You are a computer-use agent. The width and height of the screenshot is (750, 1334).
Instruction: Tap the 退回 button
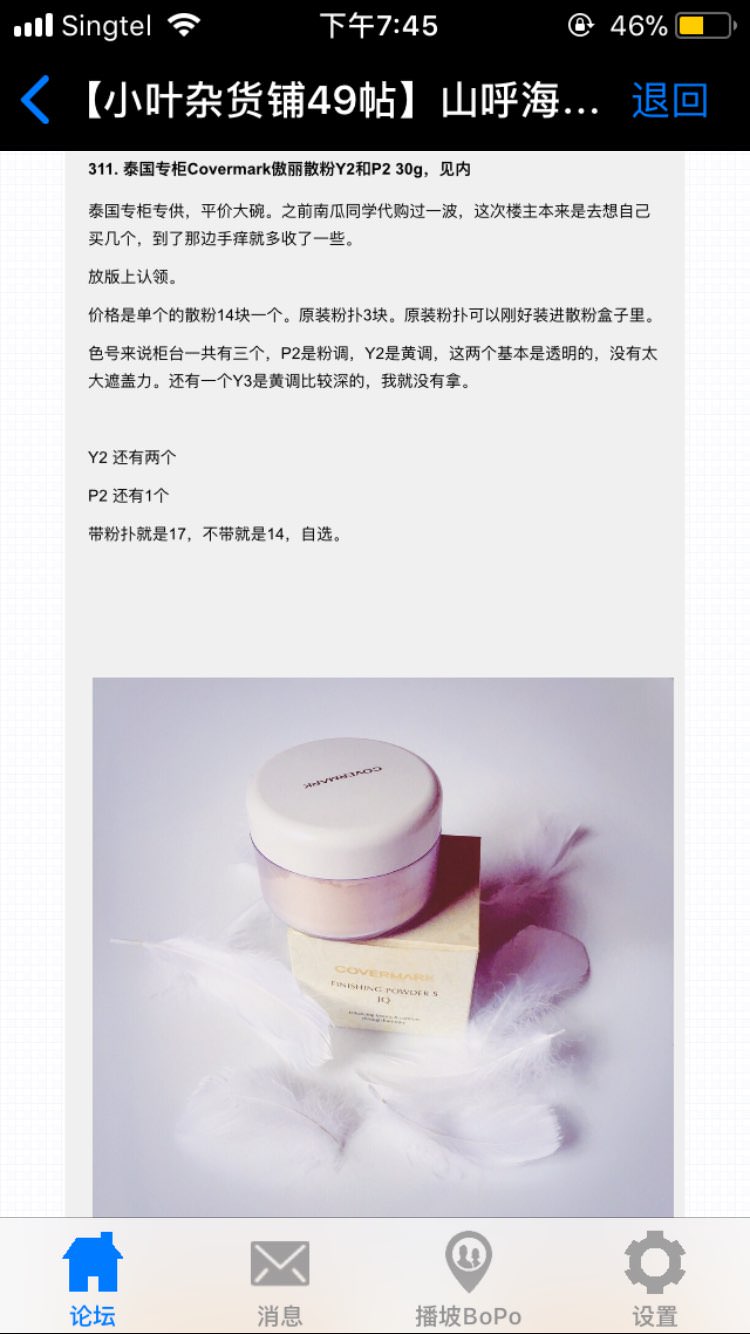669,101
